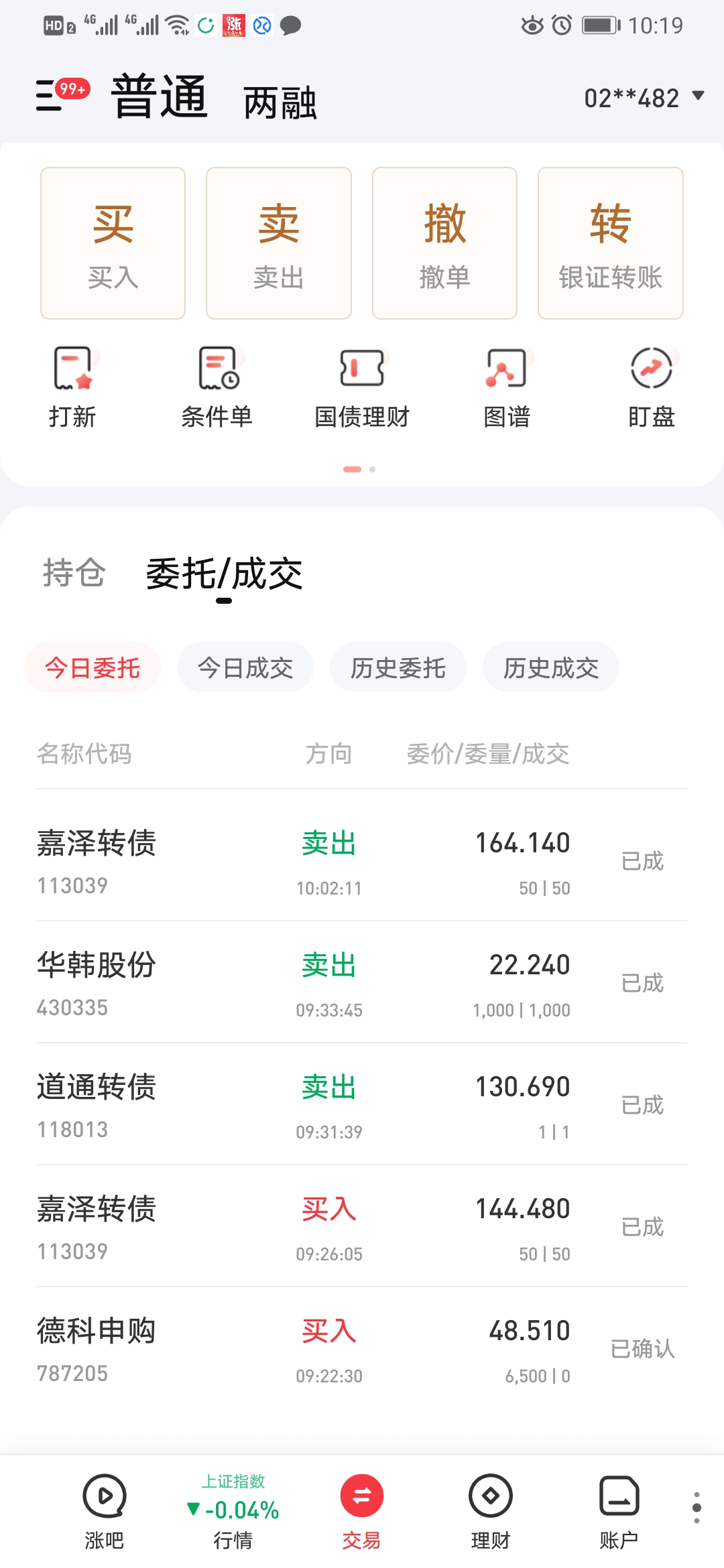
Task: Switch to the 持仓 tab
Action: (74, 573)
